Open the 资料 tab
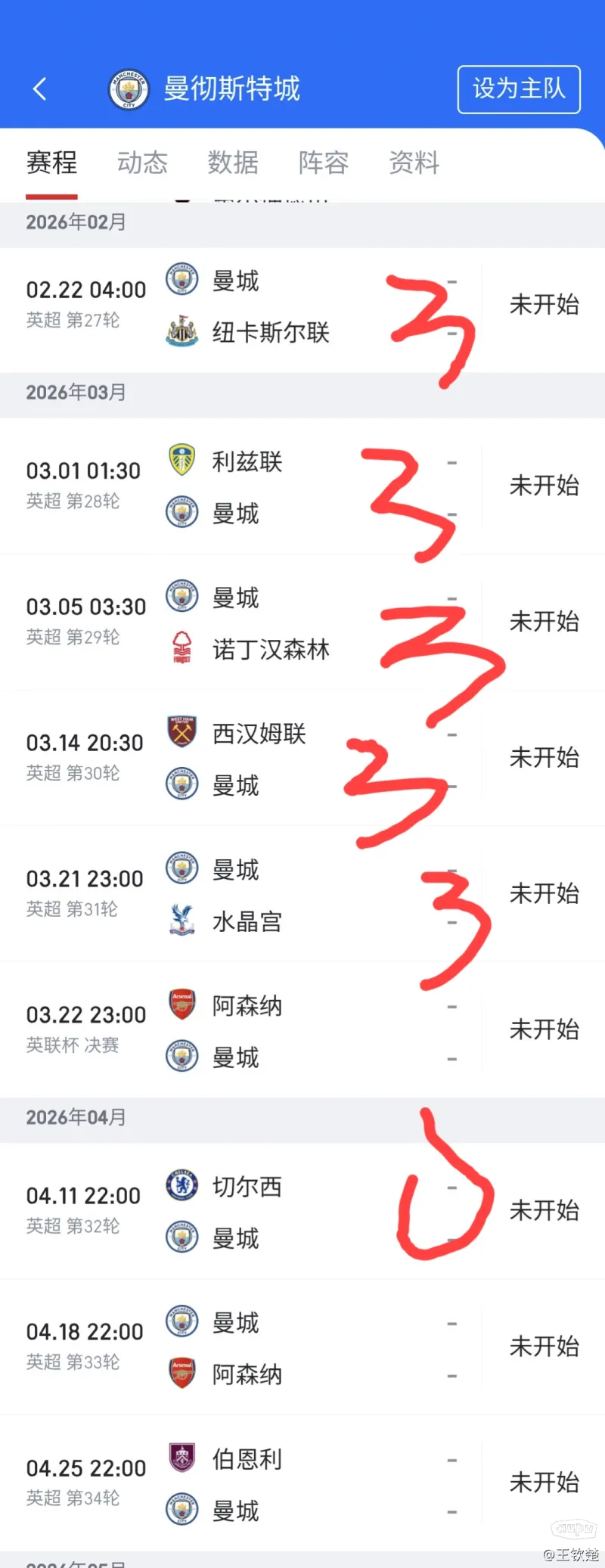 413,163
